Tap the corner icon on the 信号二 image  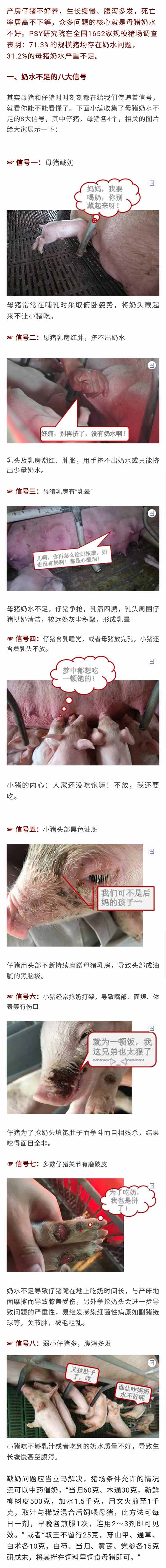[x=151, y=366]
